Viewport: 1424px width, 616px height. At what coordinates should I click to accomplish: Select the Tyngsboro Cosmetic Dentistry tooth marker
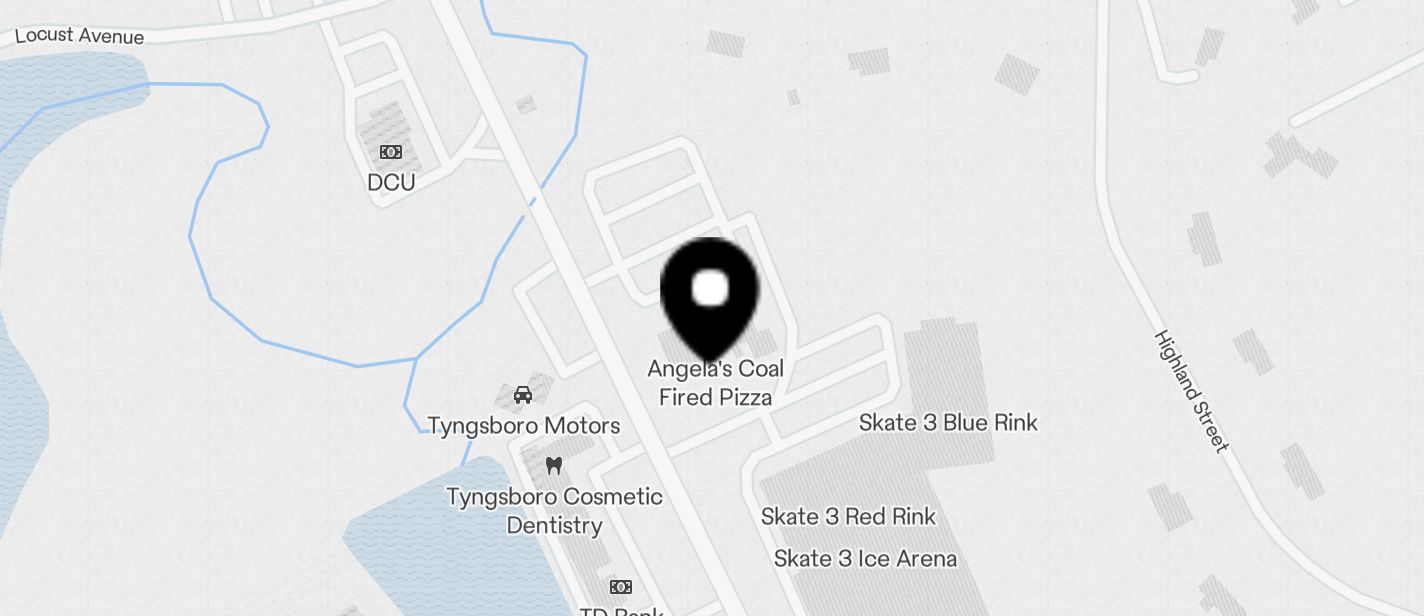coord(555,465)
